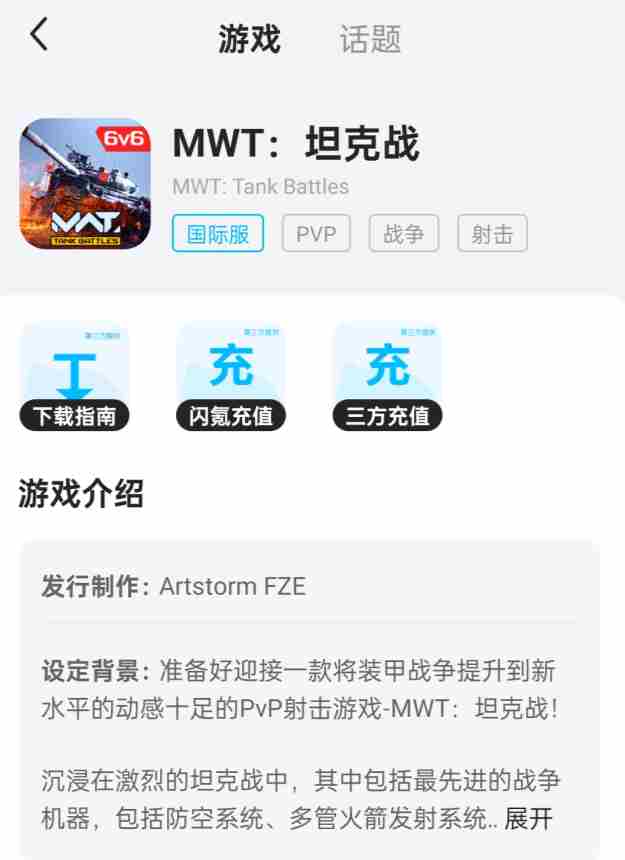The height and width of the screenshot is (860, 625).
Task: Open the PVP tag
Action: coord(316,234)
